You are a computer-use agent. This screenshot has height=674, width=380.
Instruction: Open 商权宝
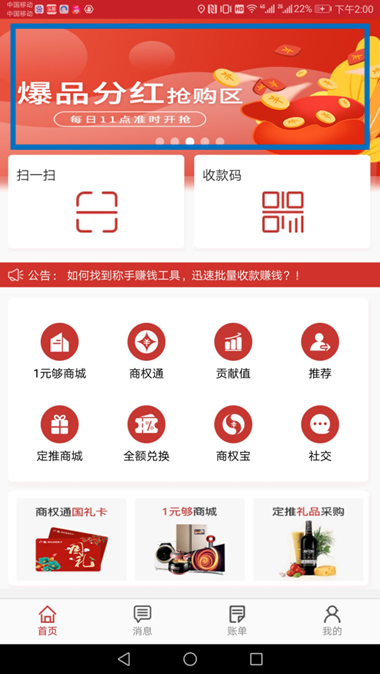coord(233,434)
